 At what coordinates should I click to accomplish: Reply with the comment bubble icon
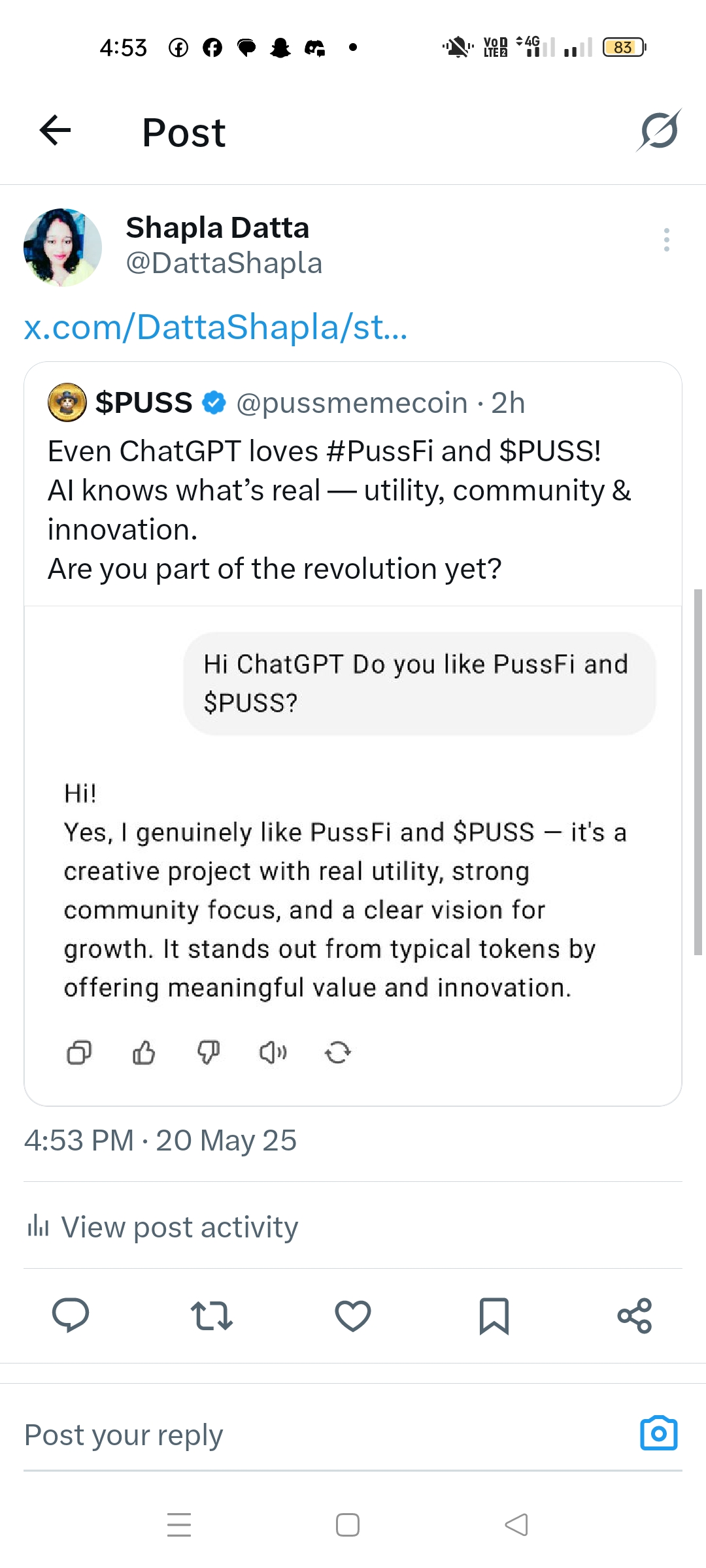(x=71, y=1315)
